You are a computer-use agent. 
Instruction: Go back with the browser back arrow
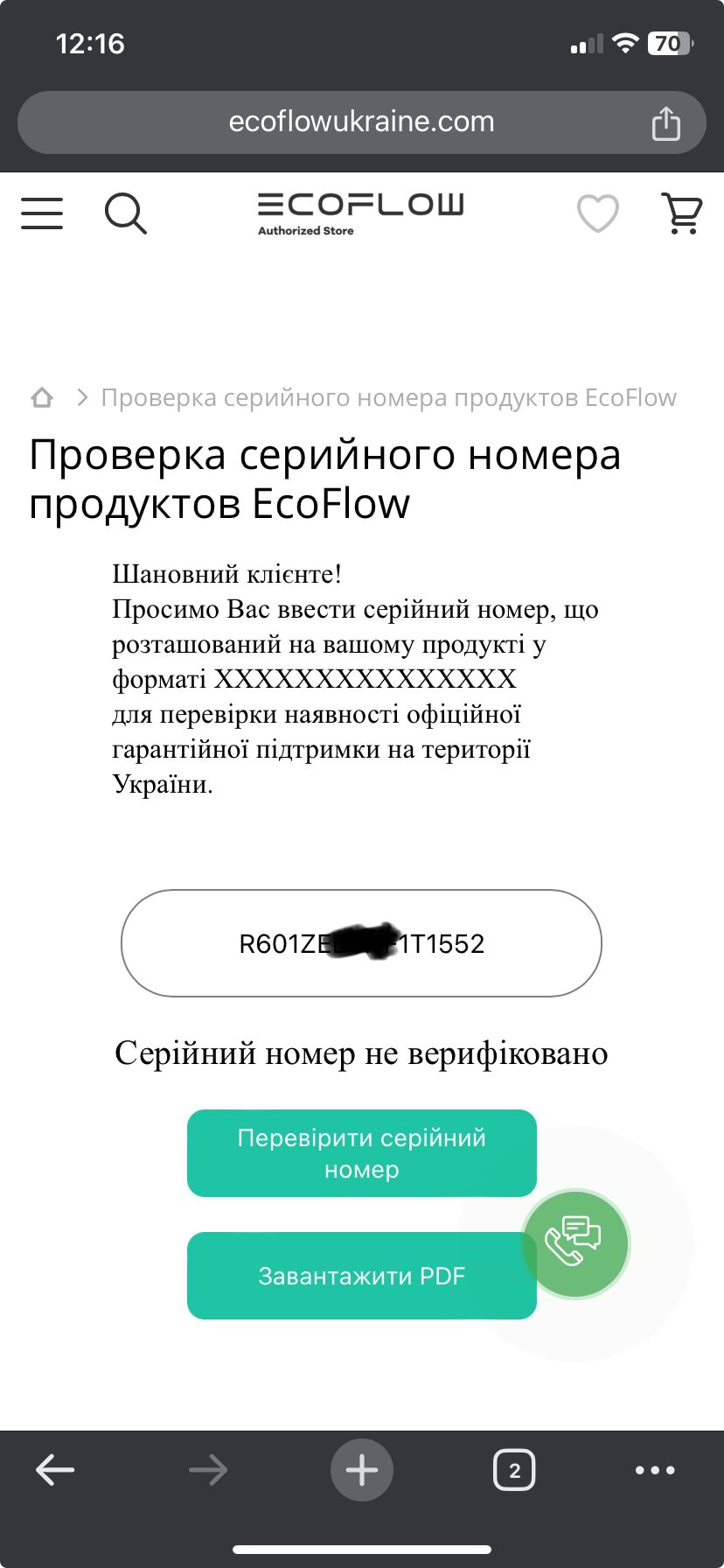click(x=55, y=1470)
